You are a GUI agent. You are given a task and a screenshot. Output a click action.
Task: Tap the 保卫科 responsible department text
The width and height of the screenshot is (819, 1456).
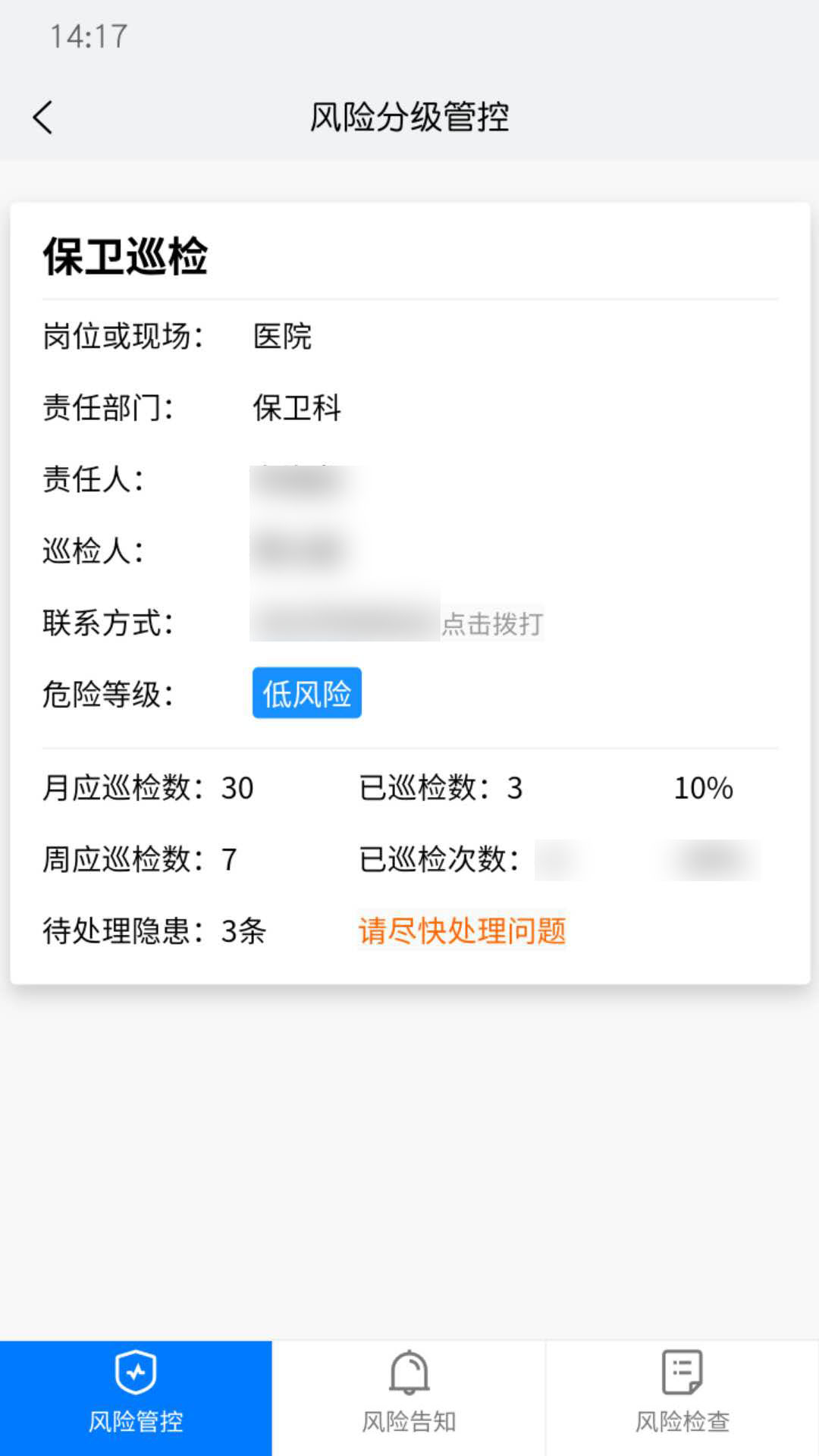[x=297, y=409]
